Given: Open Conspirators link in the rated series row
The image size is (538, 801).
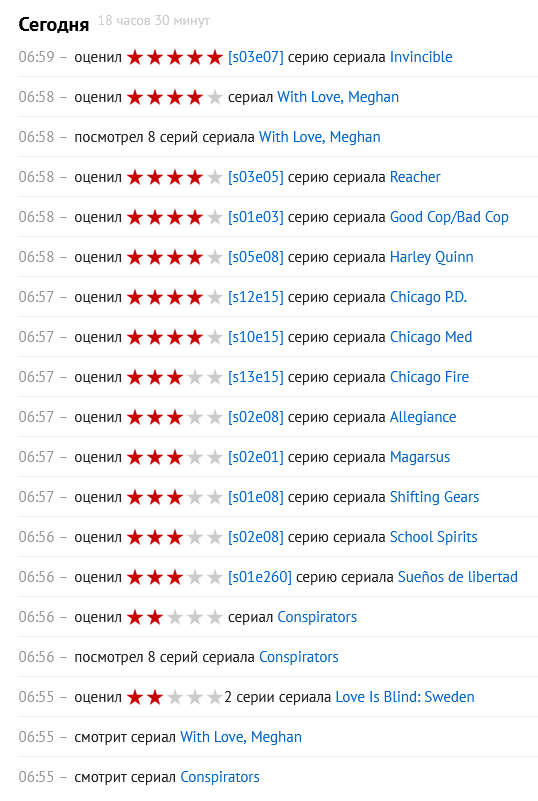Looking at the screenshot, I should pos(317,617).
